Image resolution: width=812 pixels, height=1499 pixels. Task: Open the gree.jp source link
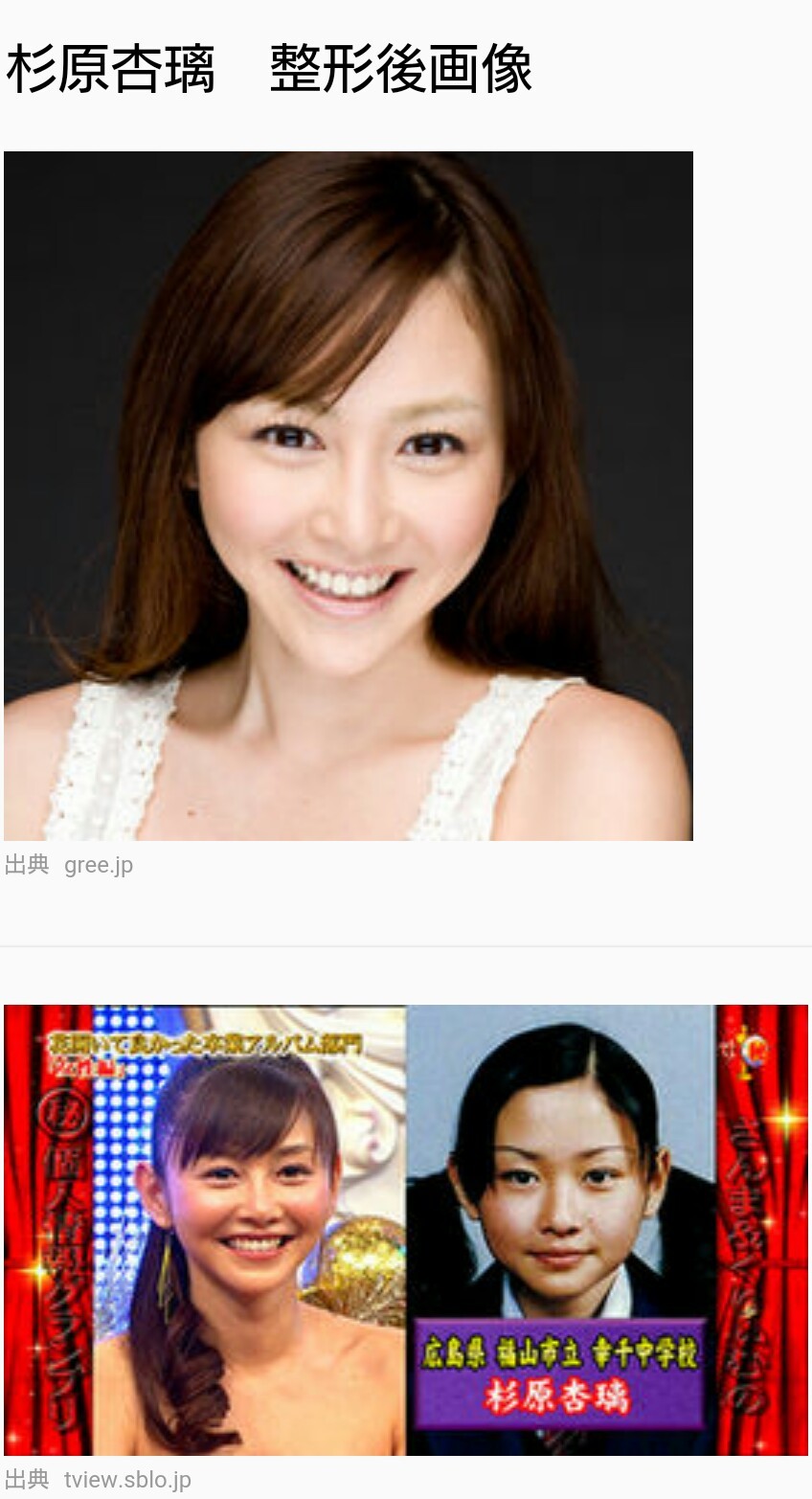pyautogui.click(x=98, y=865)
